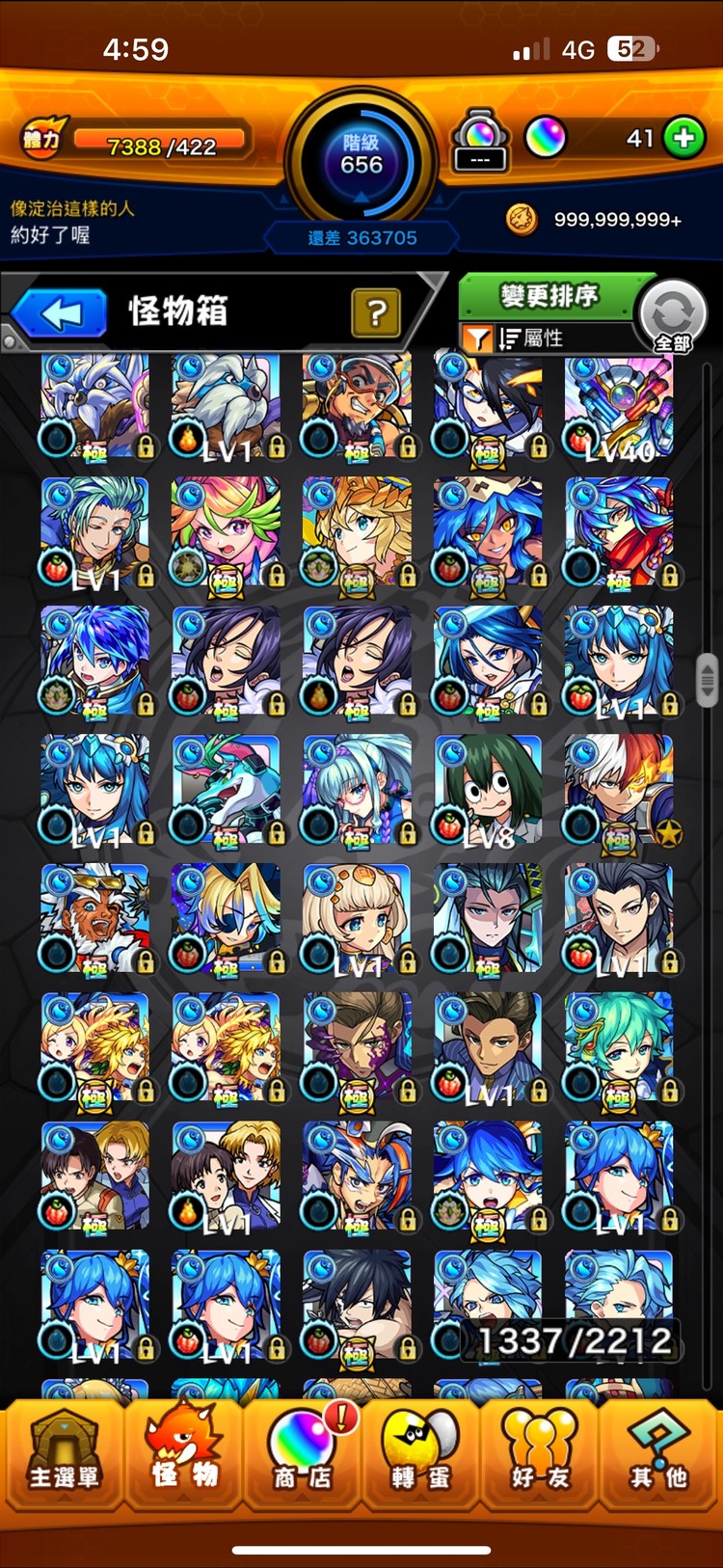Screen dimensions: 723x1568
Task: Select the pink-green haired girl monster
Action: pos(226,532)
